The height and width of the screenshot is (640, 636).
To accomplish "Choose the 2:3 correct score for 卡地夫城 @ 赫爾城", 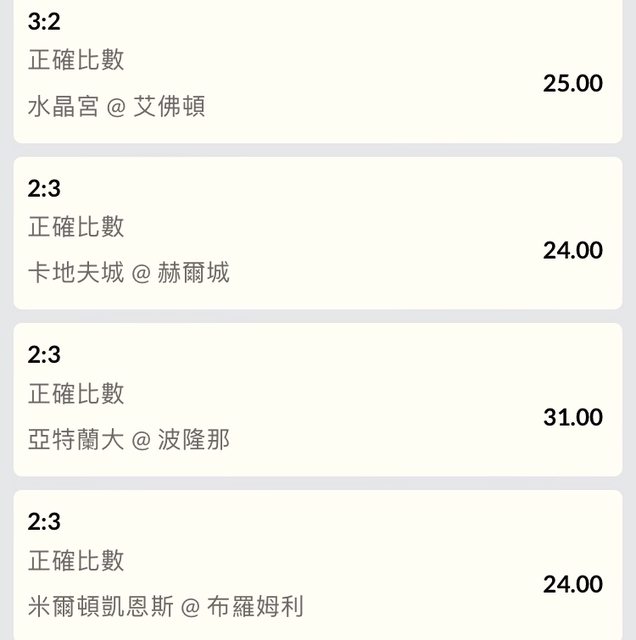I will click(x=317, y=232).
